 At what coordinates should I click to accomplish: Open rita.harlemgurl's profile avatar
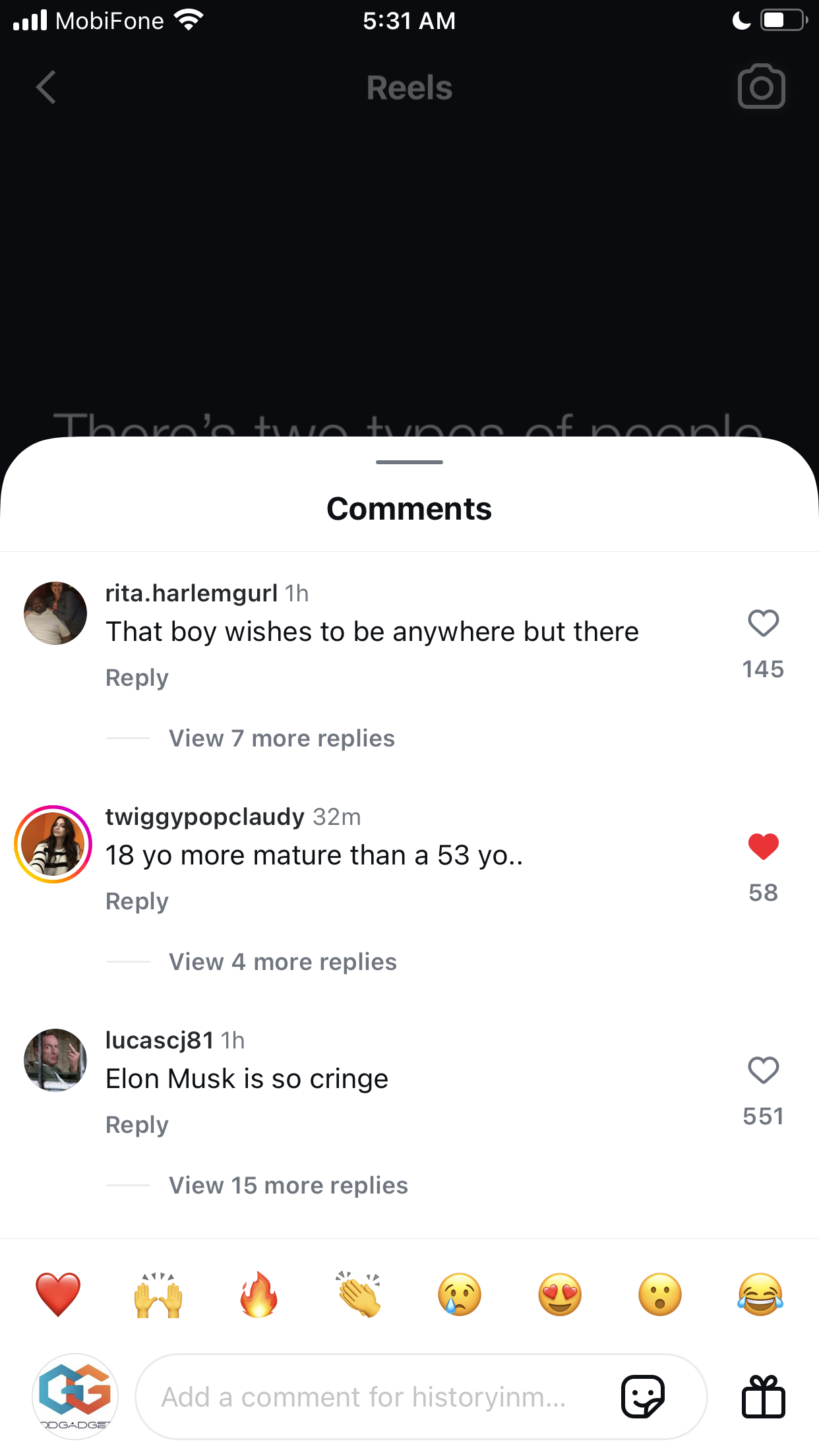click(x=55, y=613)
